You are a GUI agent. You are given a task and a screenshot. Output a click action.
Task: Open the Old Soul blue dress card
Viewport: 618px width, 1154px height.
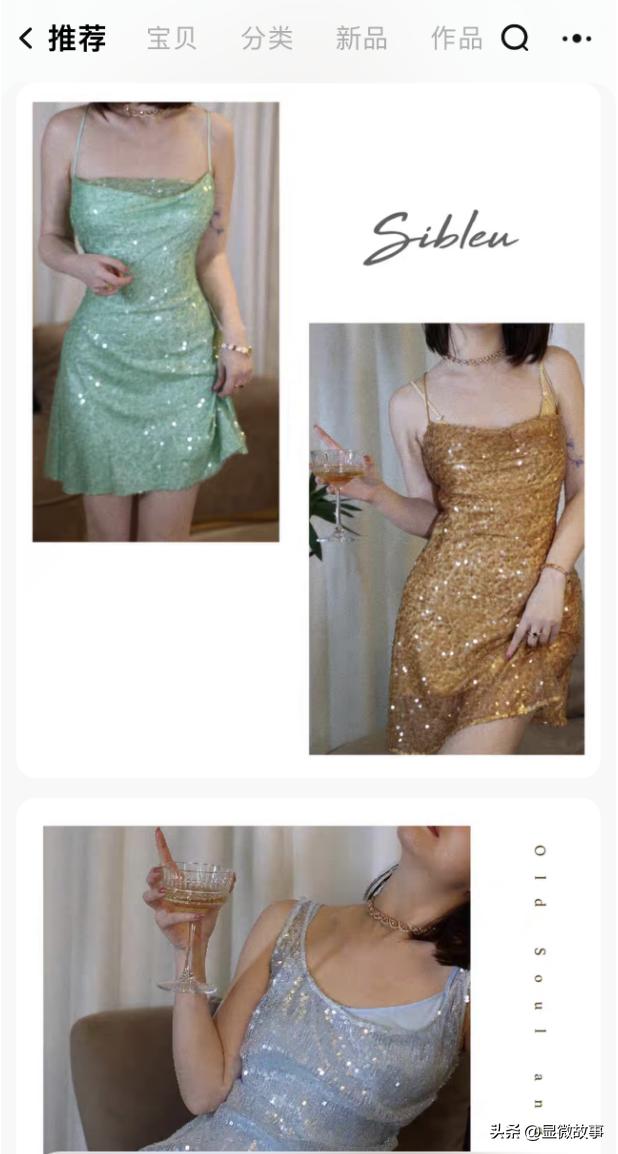tap(308, 985)
